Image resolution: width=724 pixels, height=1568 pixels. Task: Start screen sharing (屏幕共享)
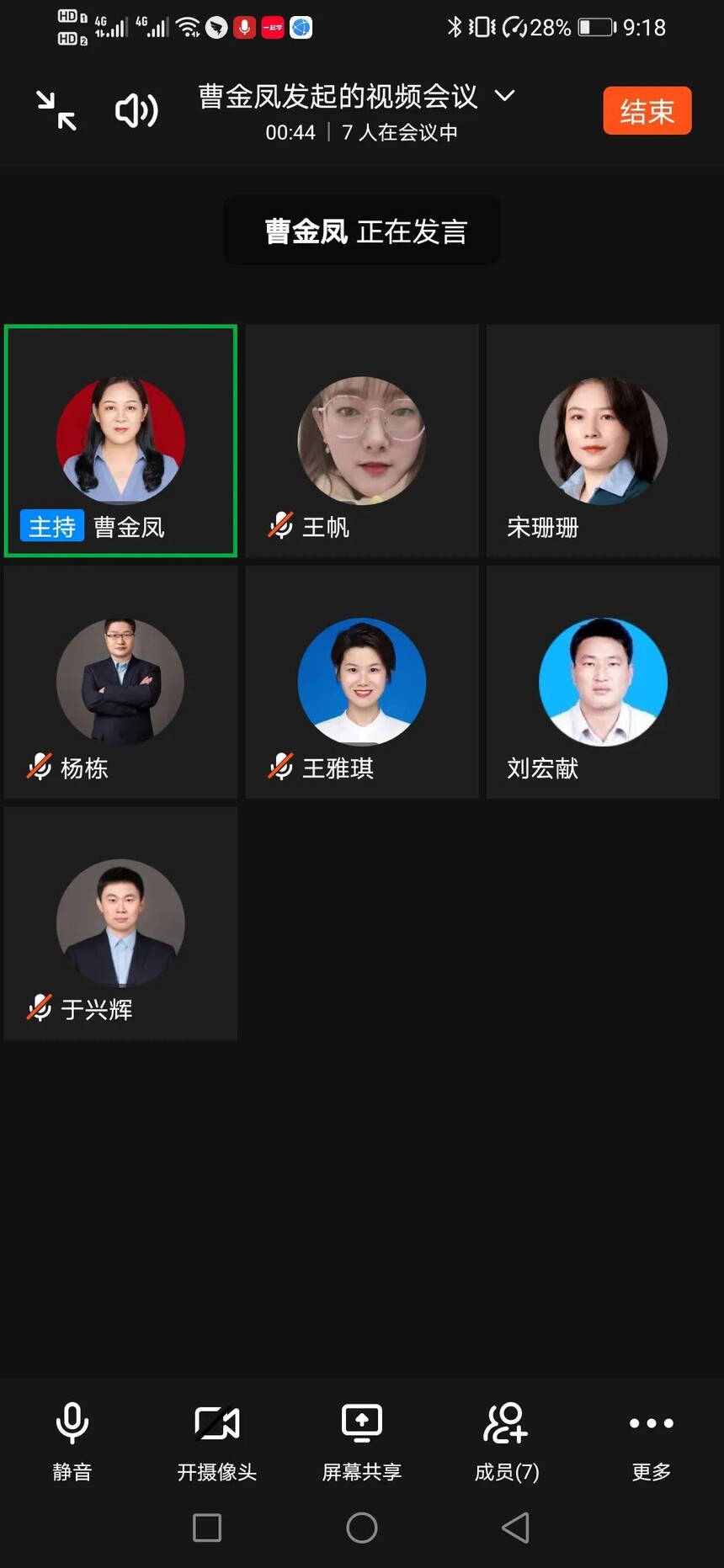coord(362,1440)
